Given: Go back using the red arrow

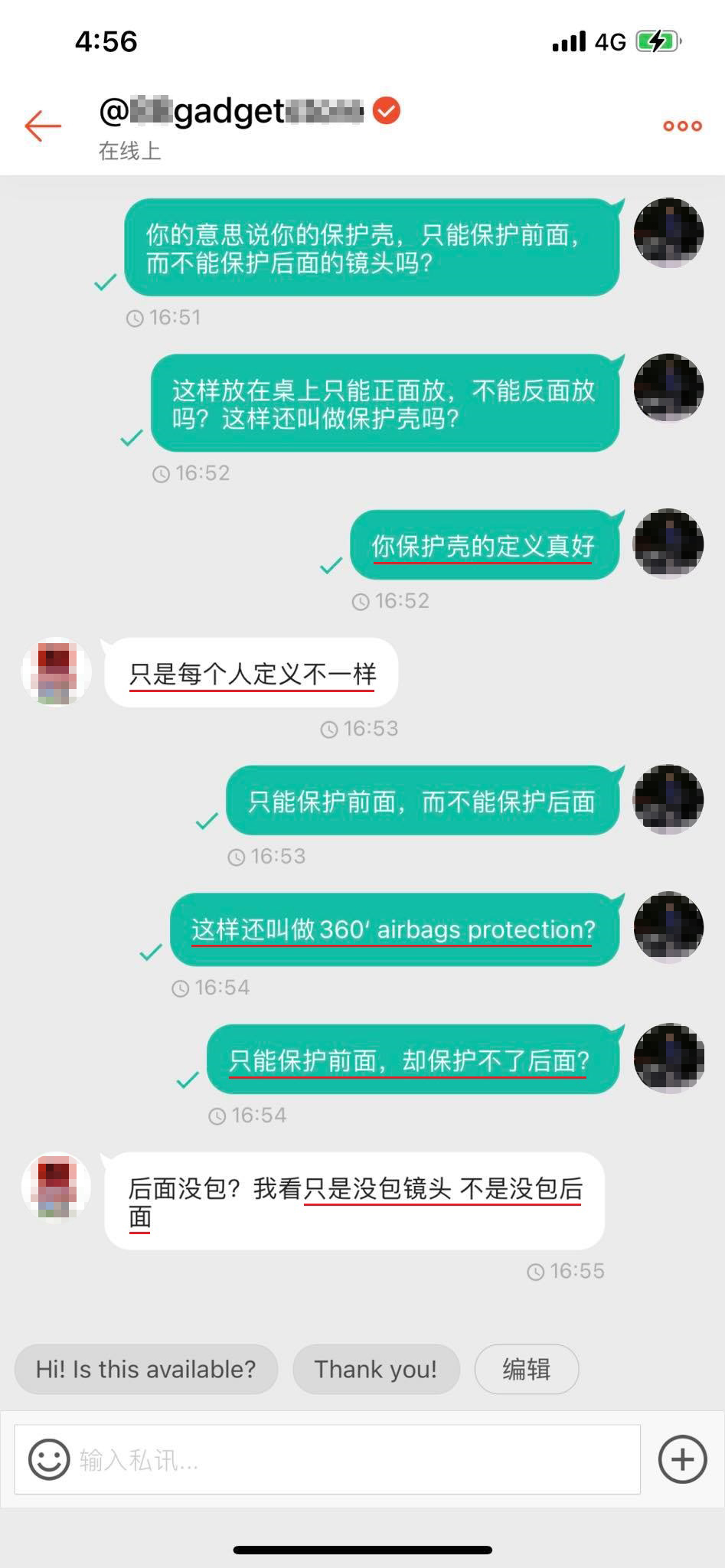Looking at the screenshot, I should click(x=42, y=126).
